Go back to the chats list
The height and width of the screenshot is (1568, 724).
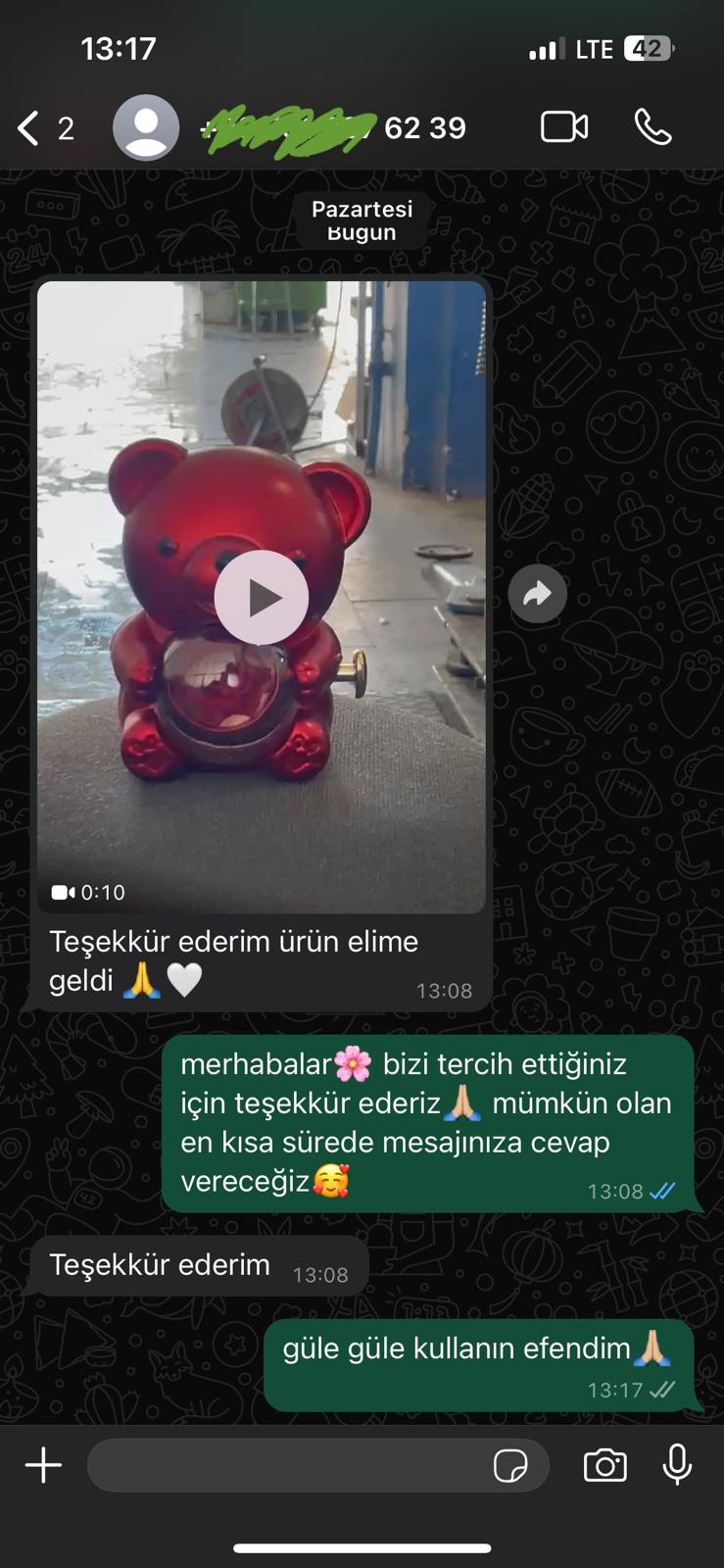pyautogui.click(x=31, y=128)
